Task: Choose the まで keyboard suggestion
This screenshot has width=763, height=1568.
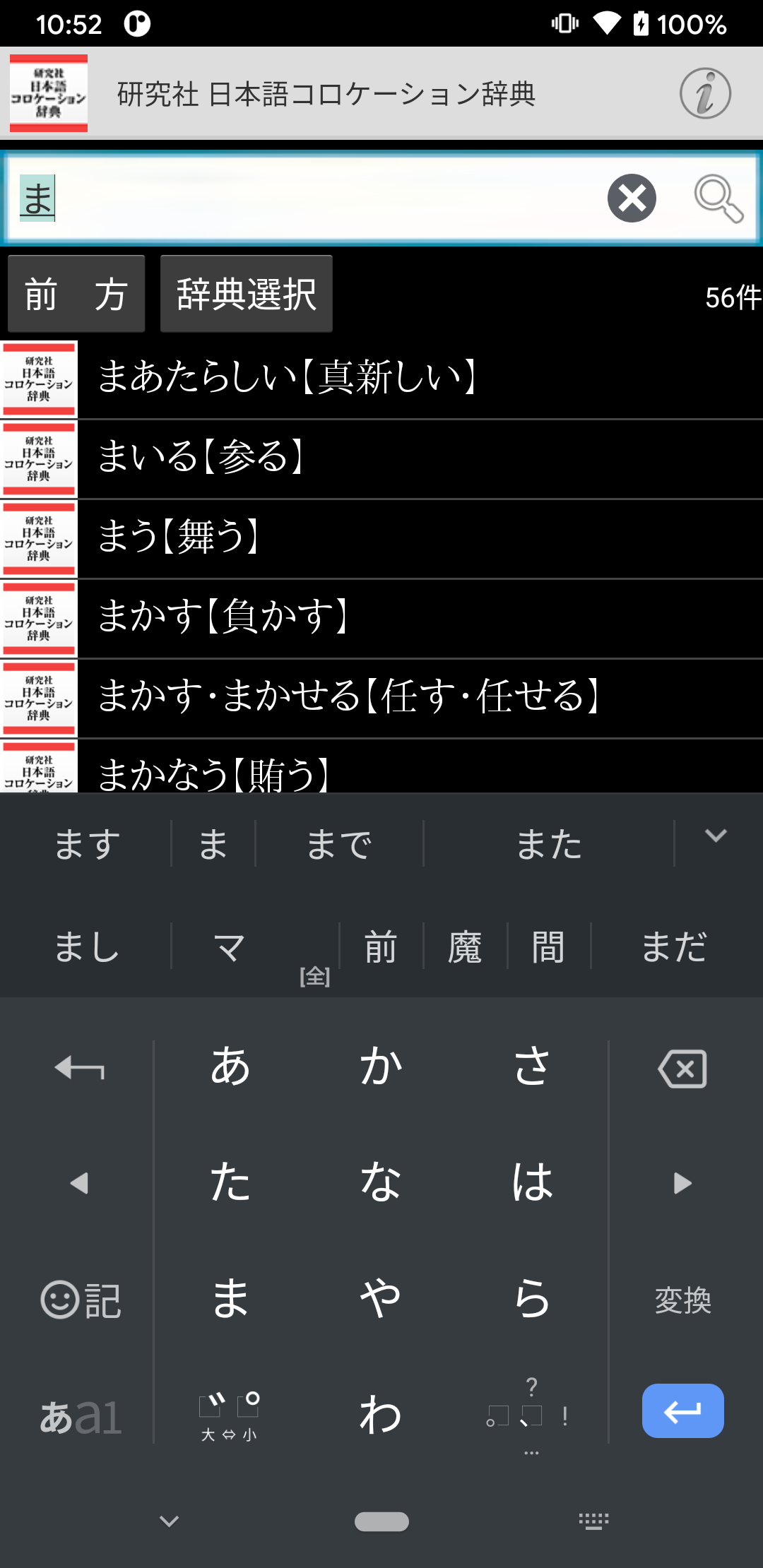Action: coord(339,844)
